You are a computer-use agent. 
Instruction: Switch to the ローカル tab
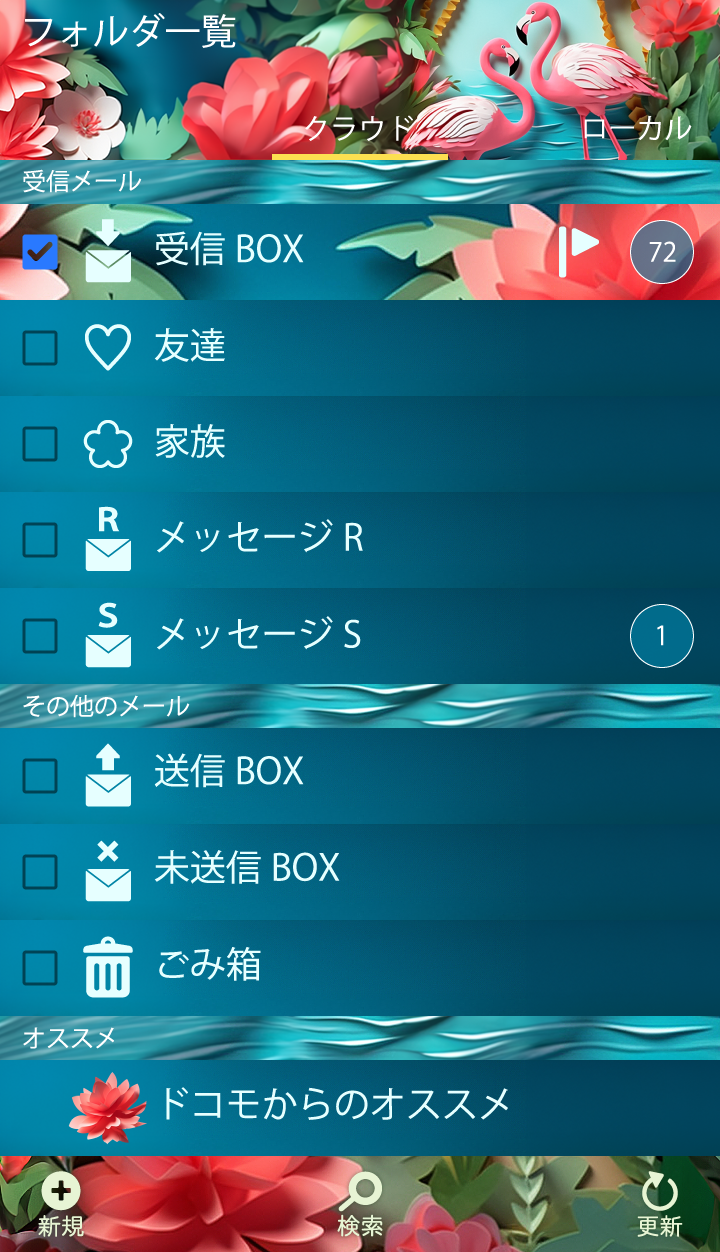click(x=637, y=128)
